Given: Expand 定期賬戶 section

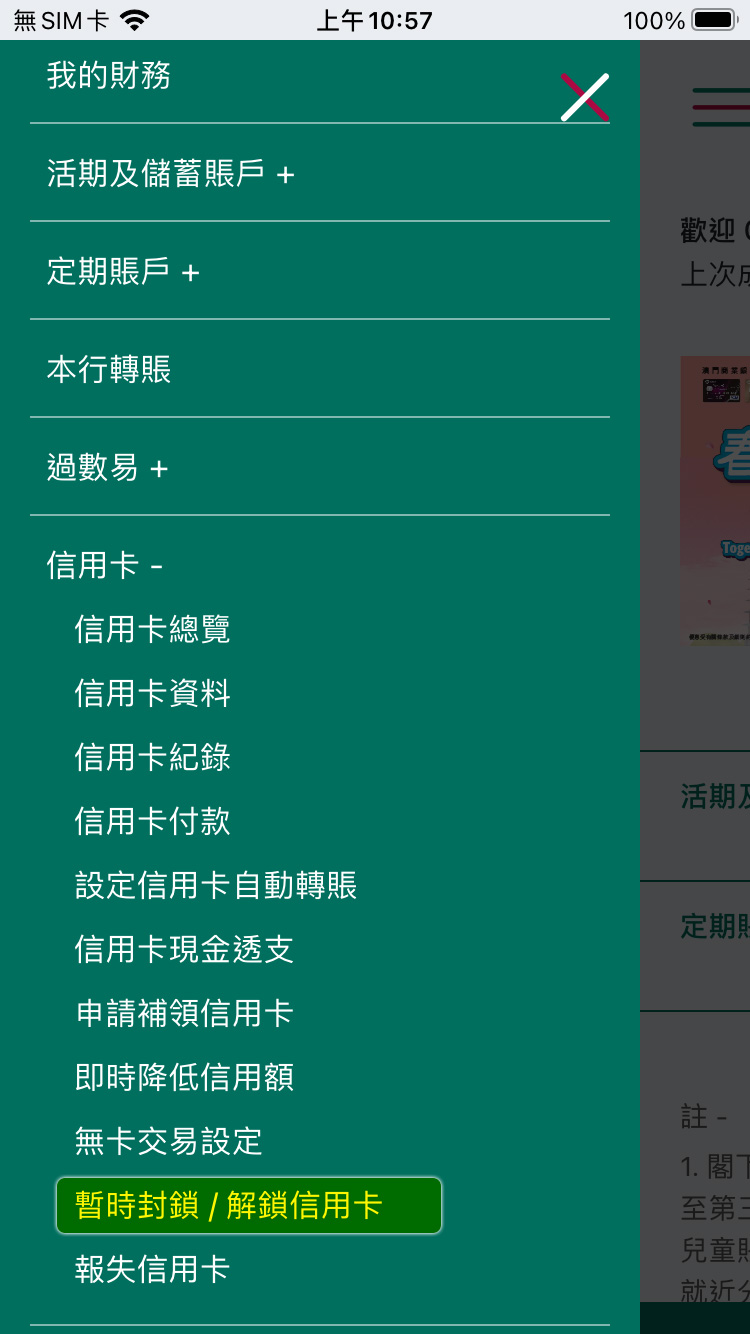Looking at the screenshot, I should pyautogui.click(x=123, y=272).
